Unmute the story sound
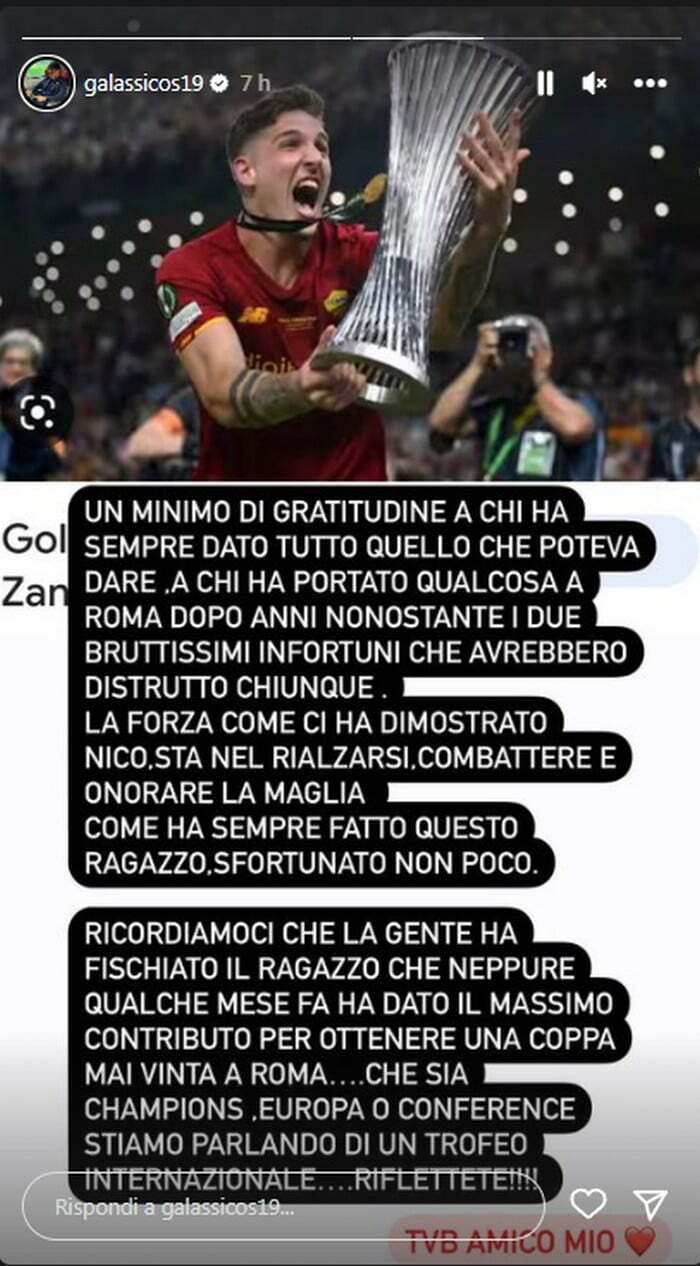700x1266 pixels. 594,84
